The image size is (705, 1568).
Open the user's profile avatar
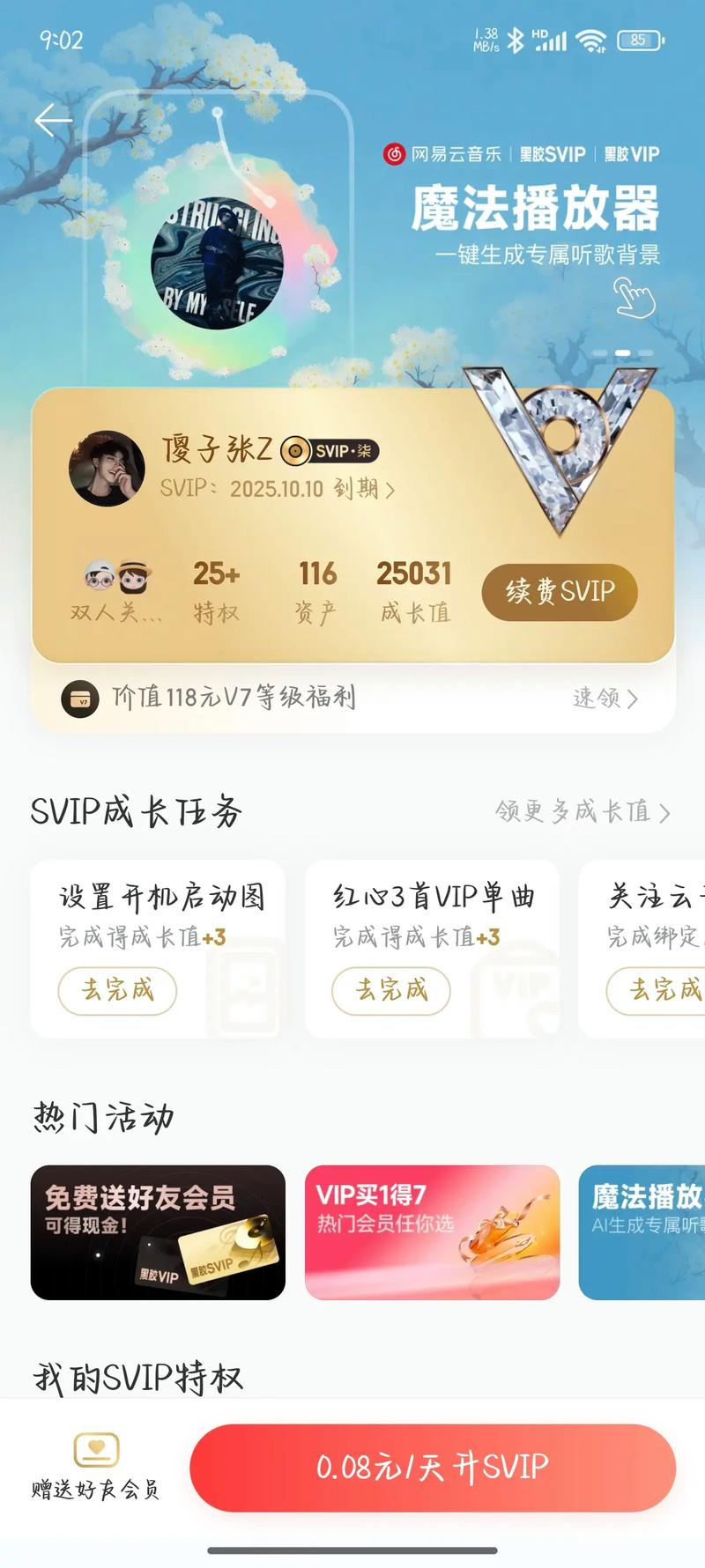(107, 469)
